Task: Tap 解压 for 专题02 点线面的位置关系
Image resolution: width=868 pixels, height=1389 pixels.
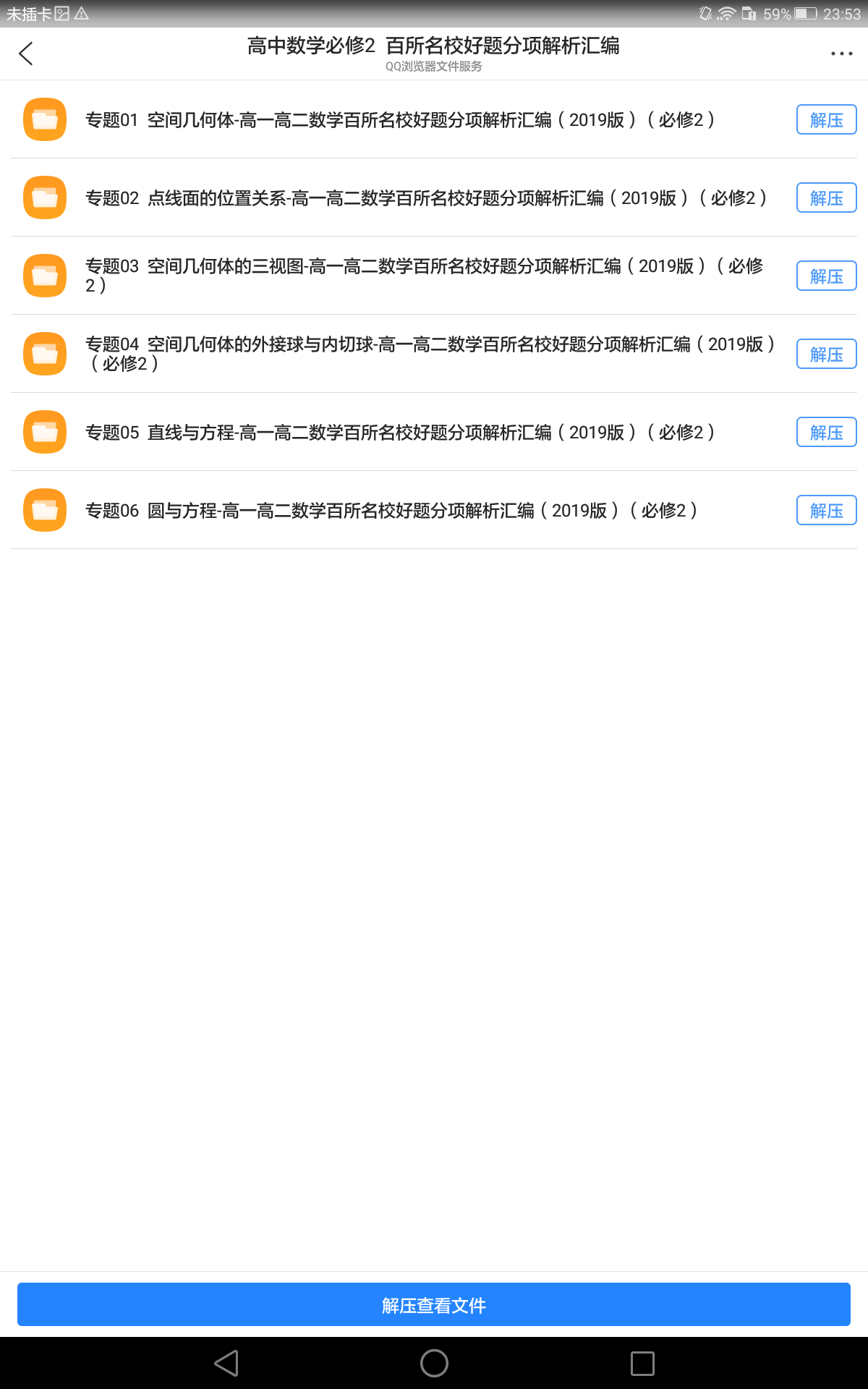Action: coord(826,197)
